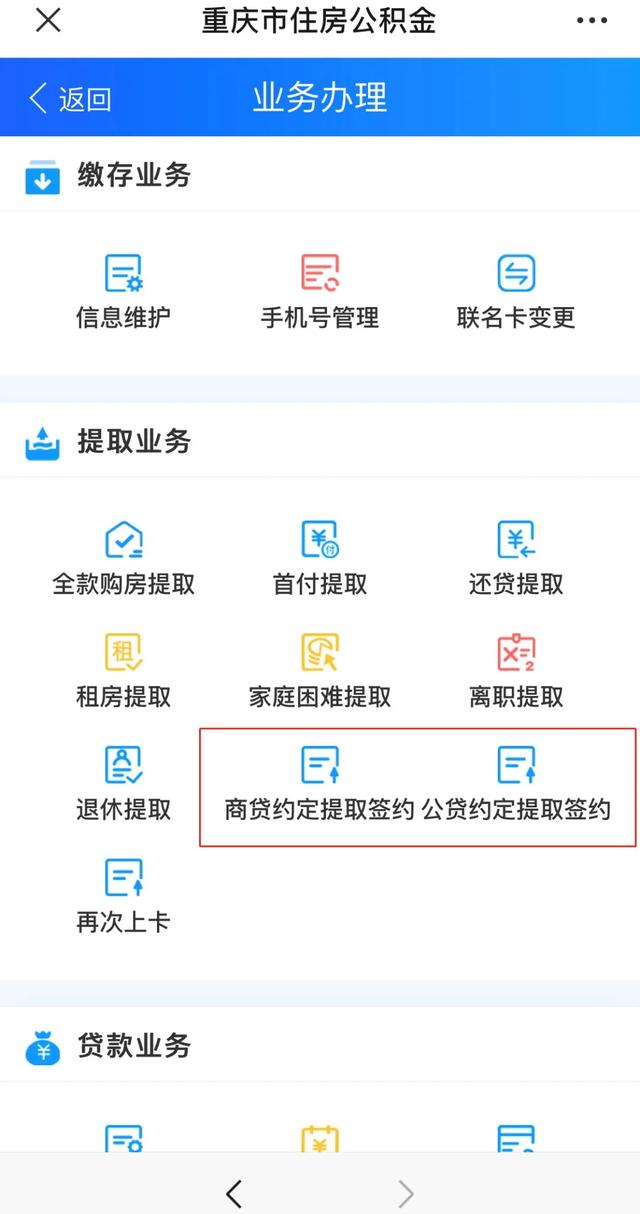Open 还贷提取

516,559
